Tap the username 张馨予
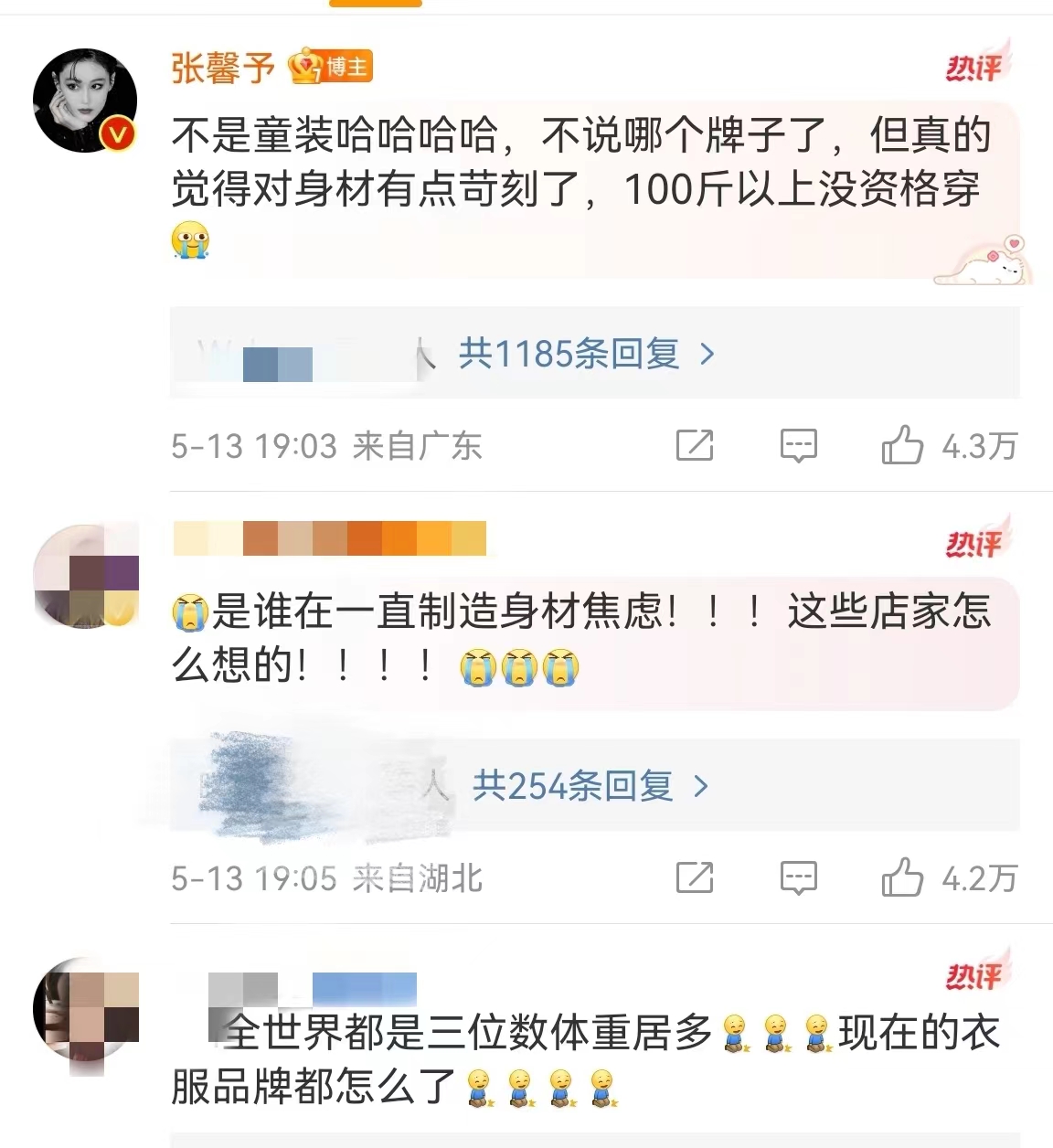This screenshot has width=1053, height=1148. (x=223, y=68)
